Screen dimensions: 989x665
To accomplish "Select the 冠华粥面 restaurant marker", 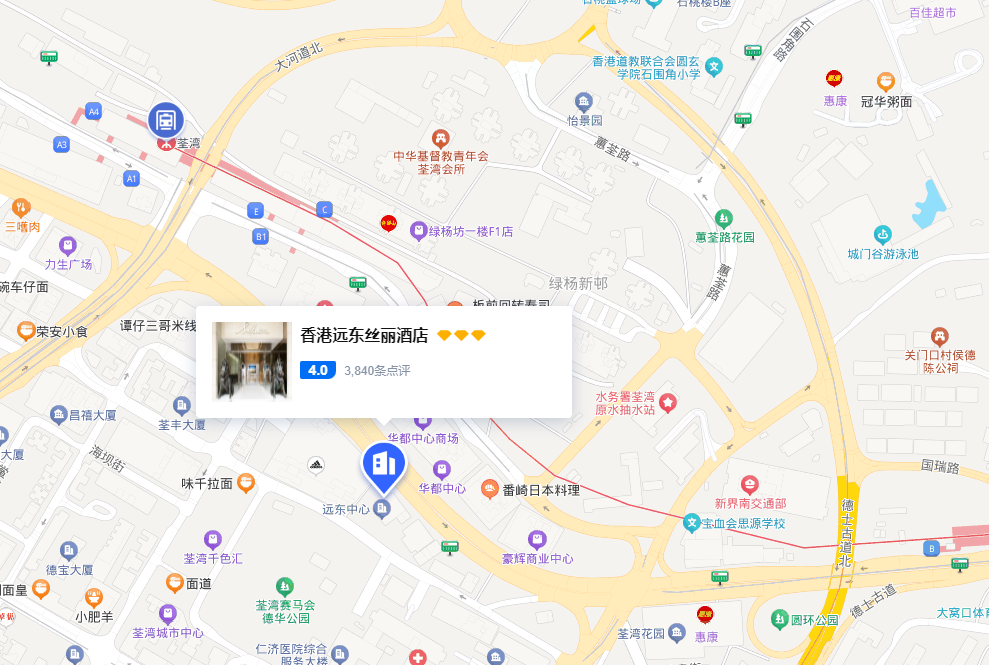I will (886, 82).
